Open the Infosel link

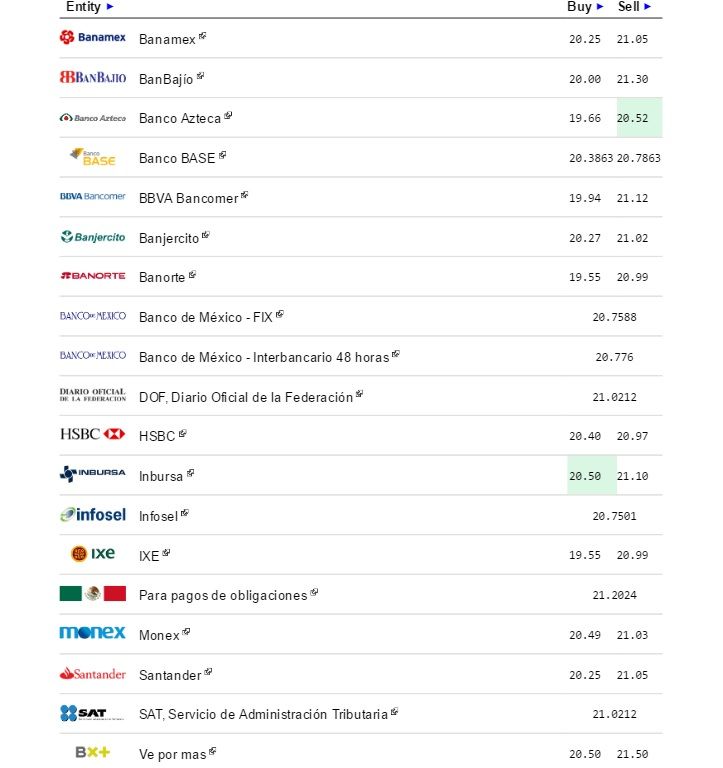[x=158, y=516]
